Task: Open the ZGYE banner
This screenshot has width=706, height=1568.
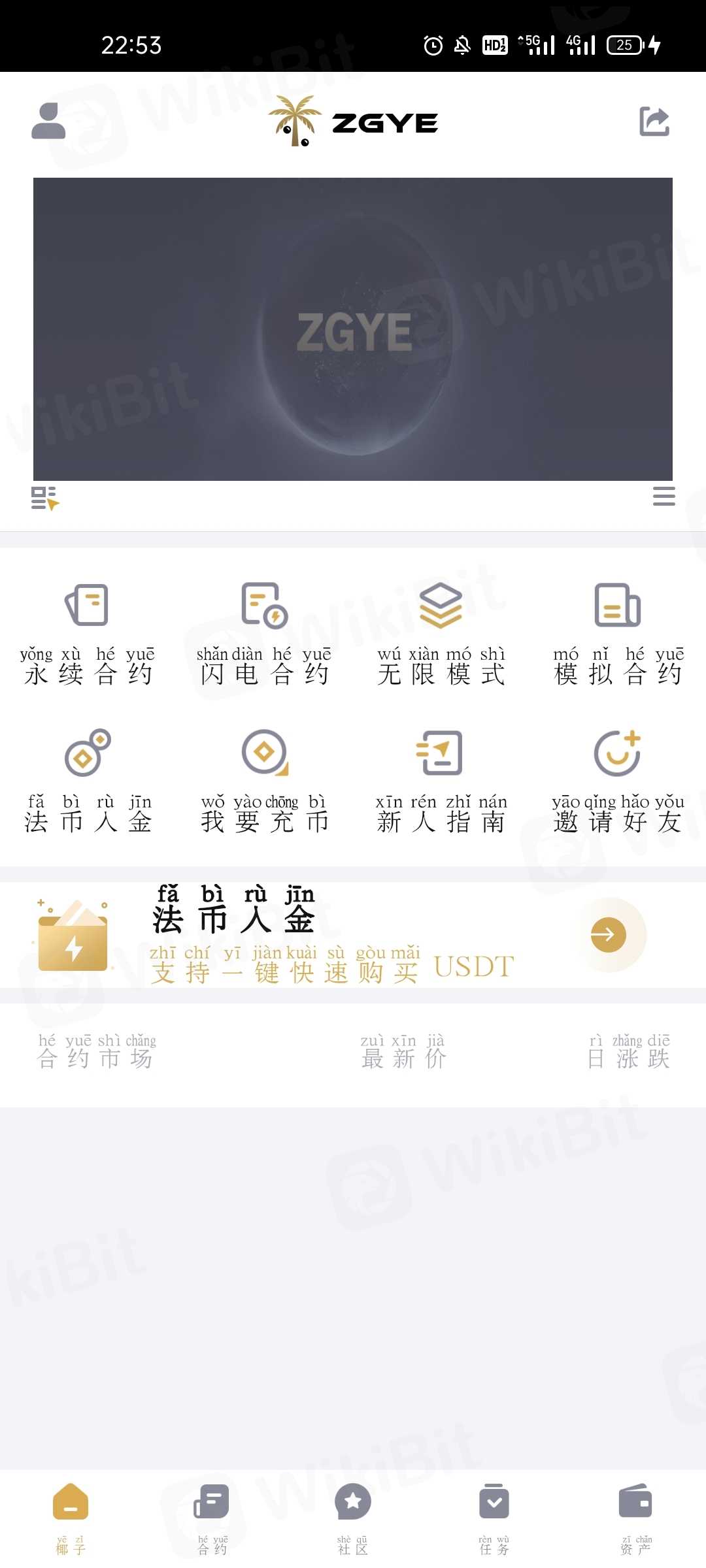Action: [x=353, y=329]
